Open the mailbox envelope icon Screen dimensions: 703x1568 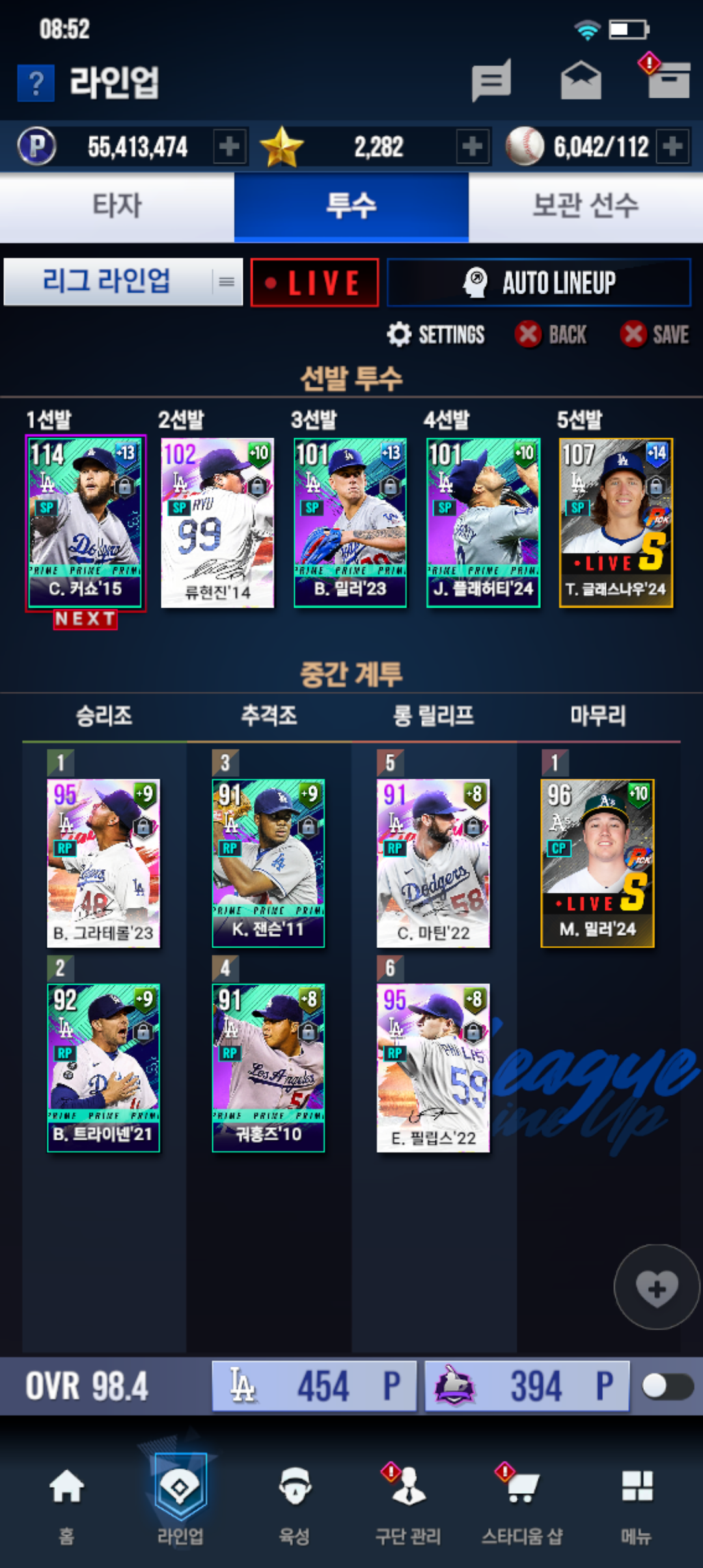point(581,81)
